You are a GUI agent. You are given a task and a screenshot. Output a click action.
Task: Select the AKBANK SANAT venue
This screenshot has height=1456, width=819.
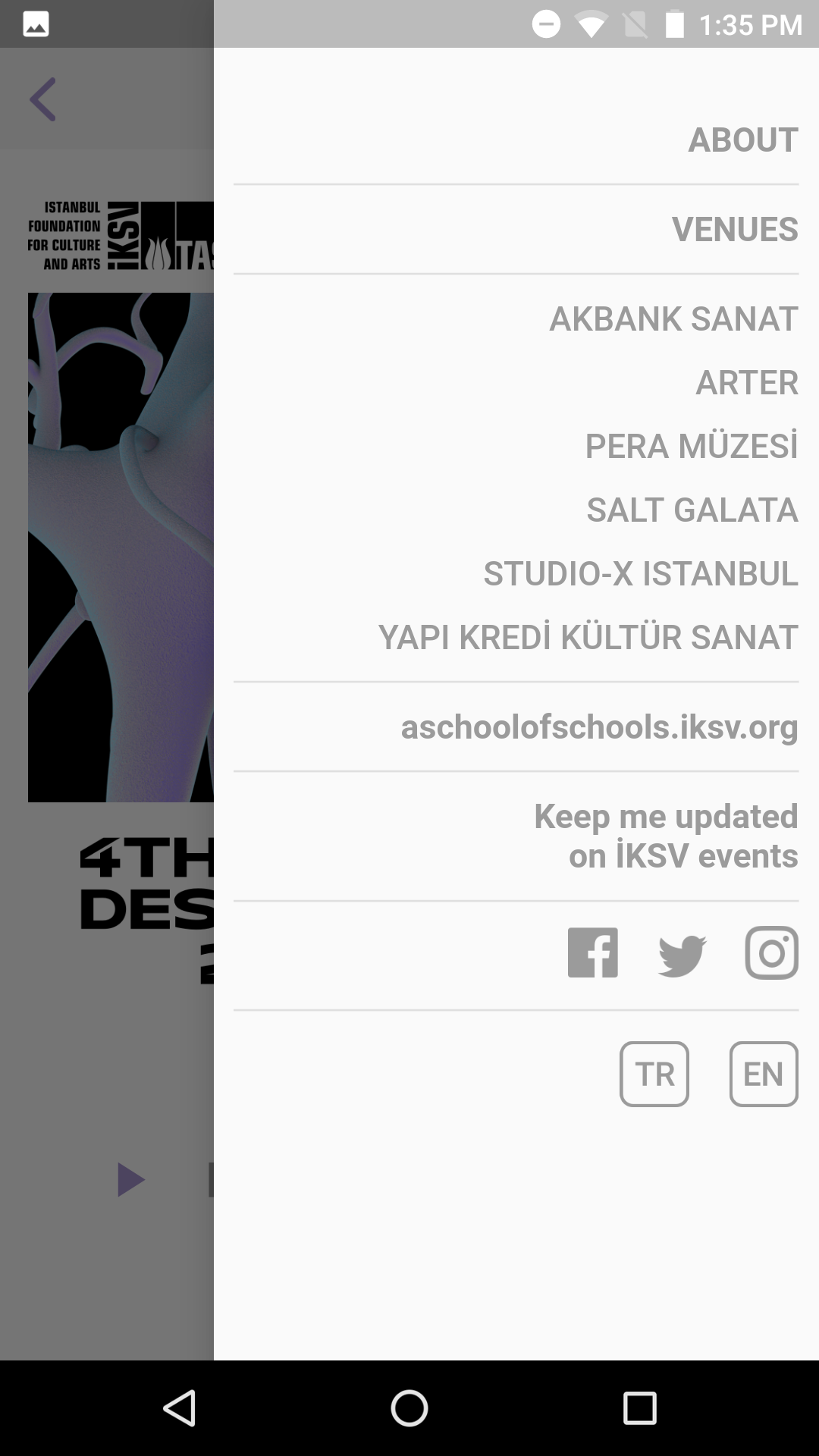pos(673,318)
